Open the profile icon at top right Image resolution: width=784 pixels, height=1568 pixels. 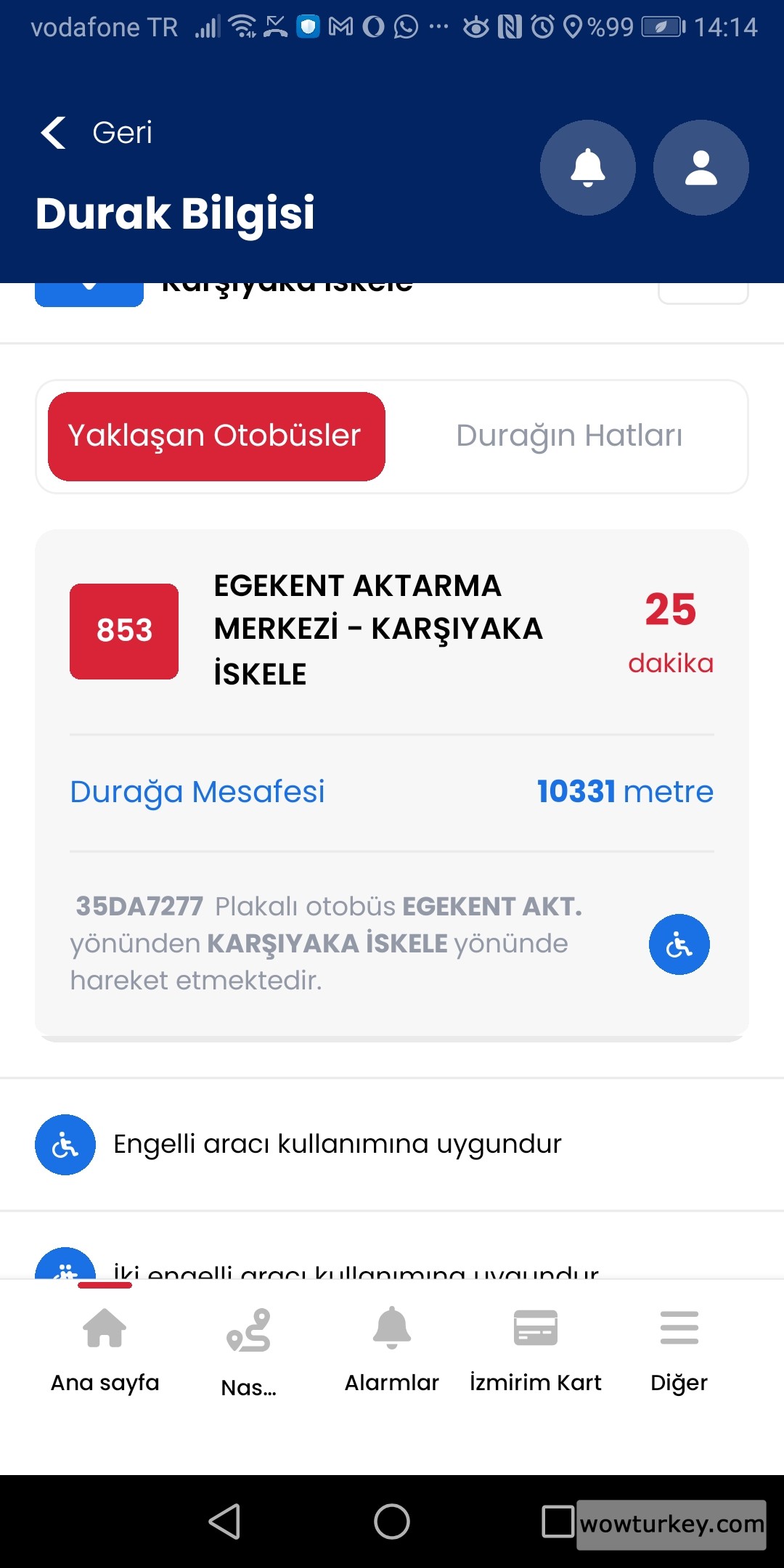[700, 167]
